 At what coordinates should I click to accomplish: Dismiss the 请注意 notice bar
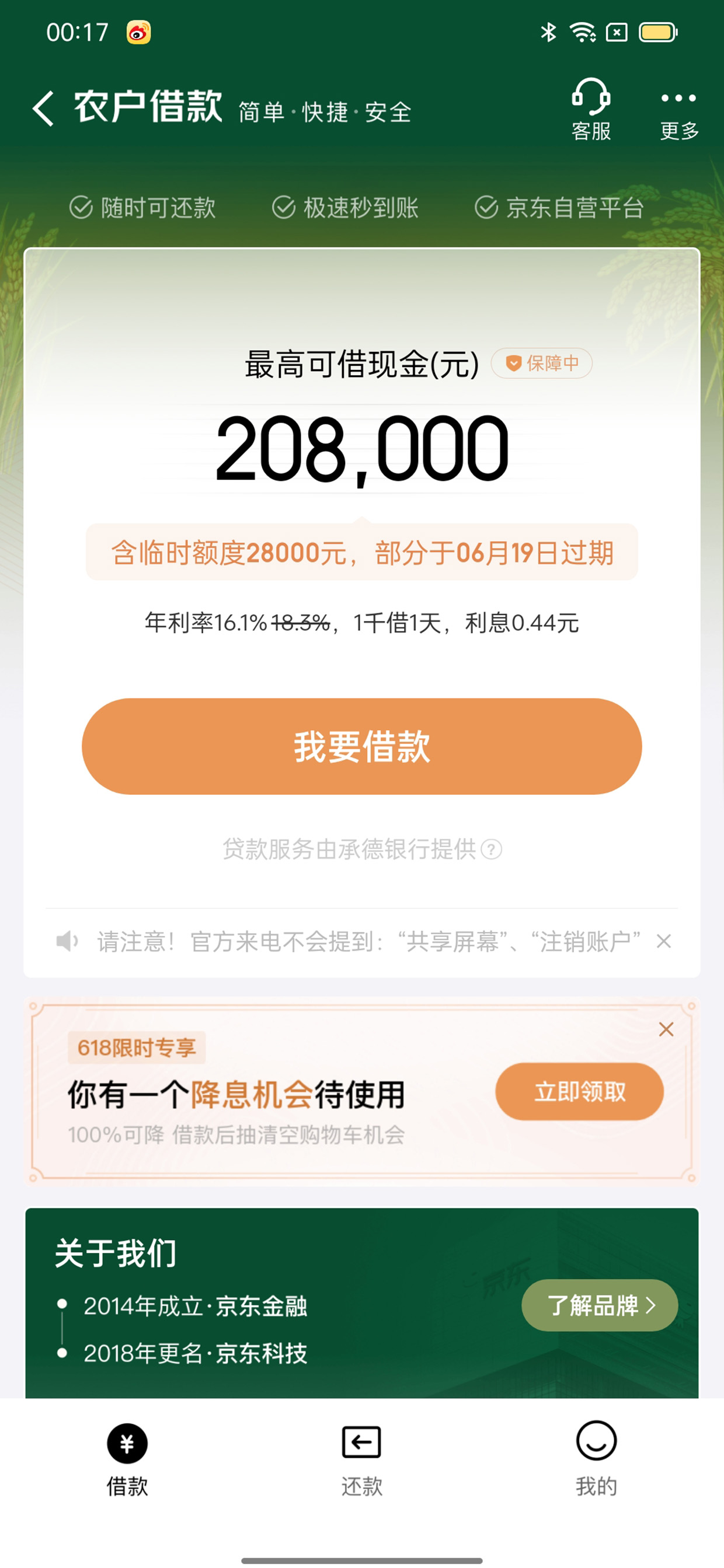click(x=664, y=942)
